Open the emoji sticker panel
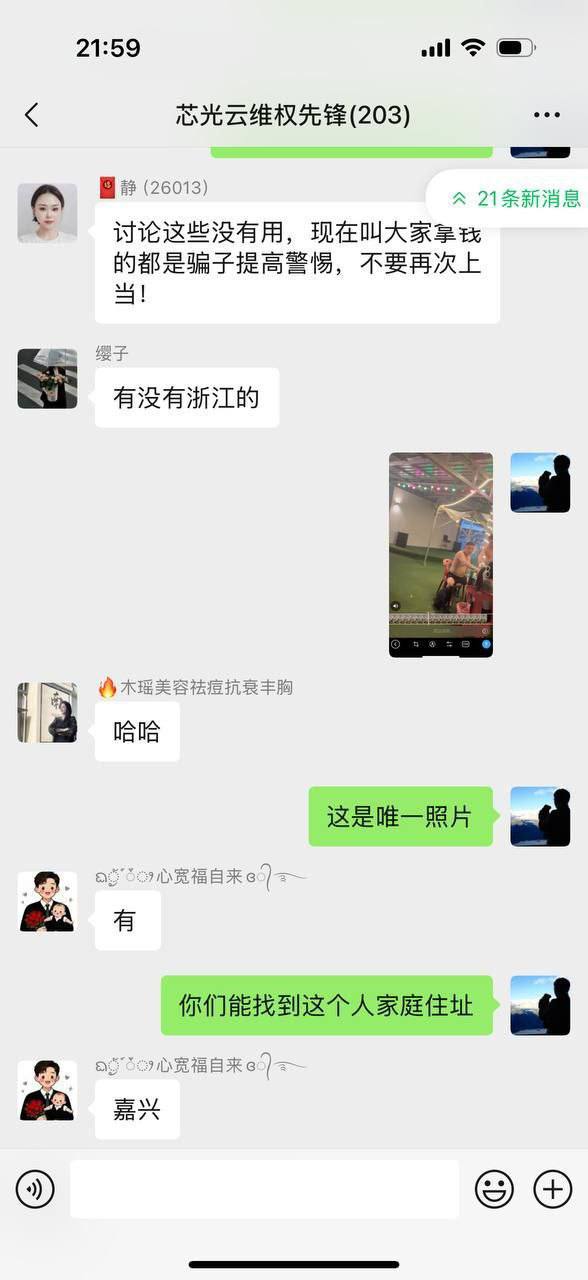The image size is (588, 1280). pyautogui.click(x=494, y=1189)
